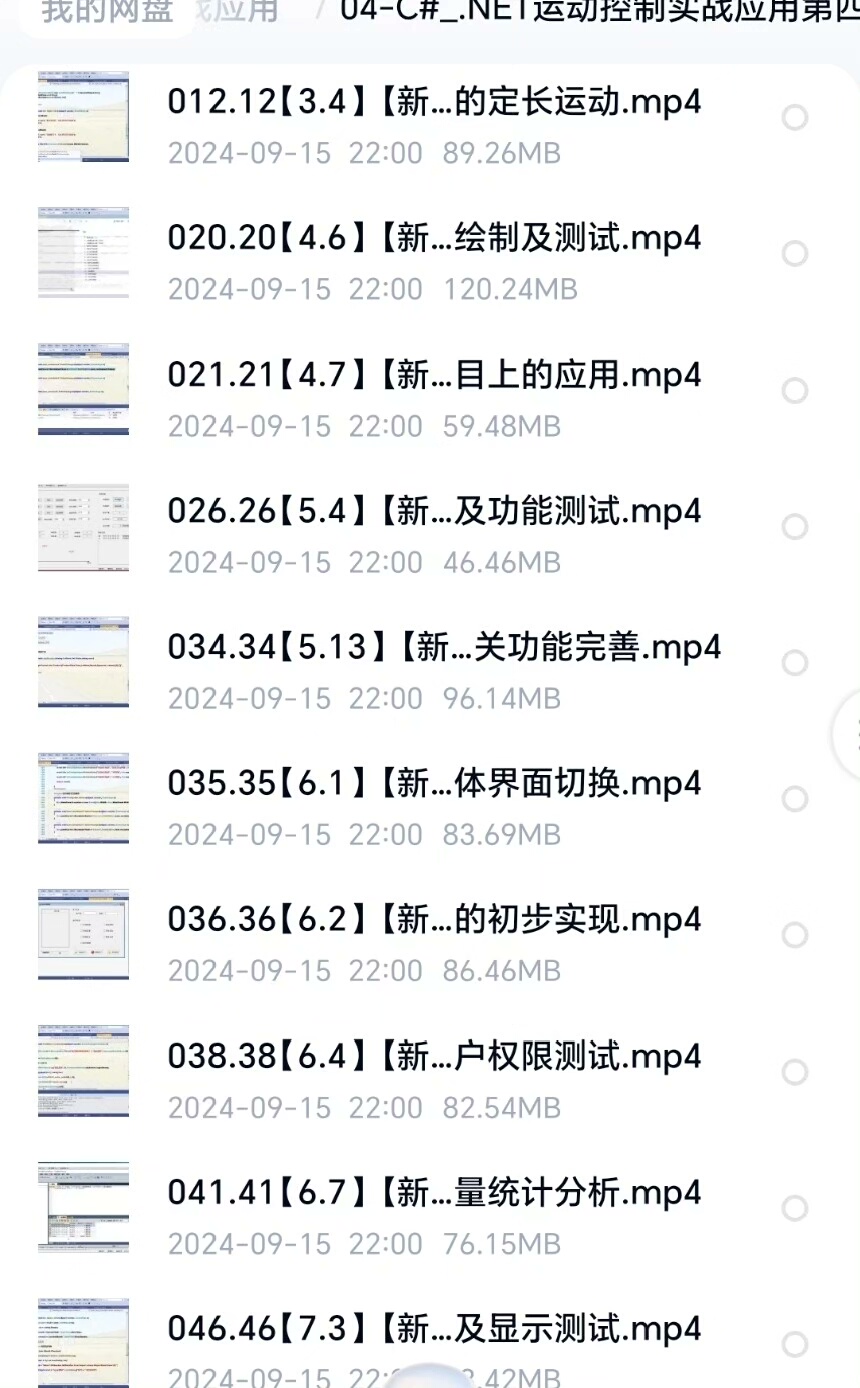Screen dimensions: 860x1388
Task: Select the 046.46【7.3】及显示测试.mp4 file circle
Action: click(795, 1345)
